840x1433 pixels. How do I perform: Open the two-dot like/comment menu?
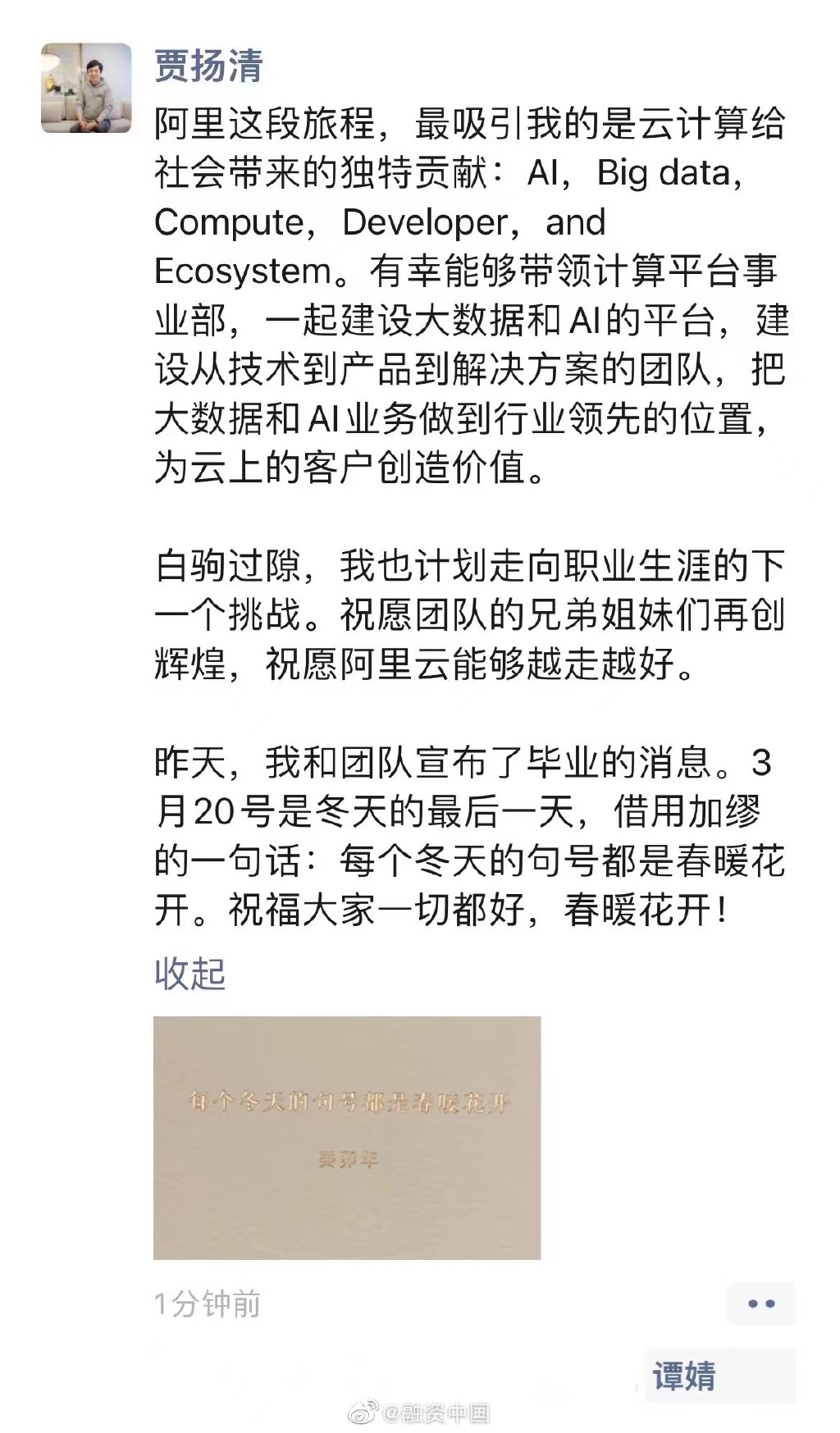pyautogui.click(x=761, y=1303)
